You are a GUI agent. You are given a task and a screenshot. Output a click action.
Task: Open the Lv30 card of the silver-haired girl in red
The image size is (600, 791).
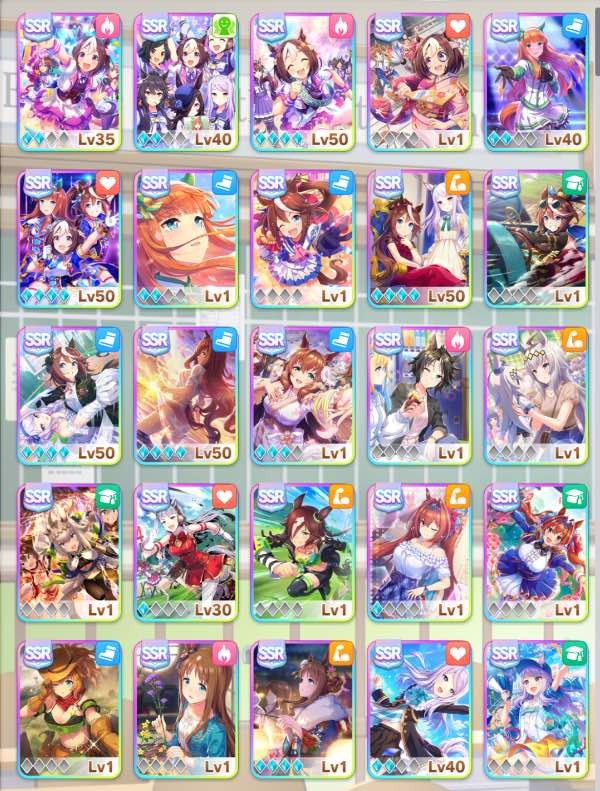coord(185,552)
